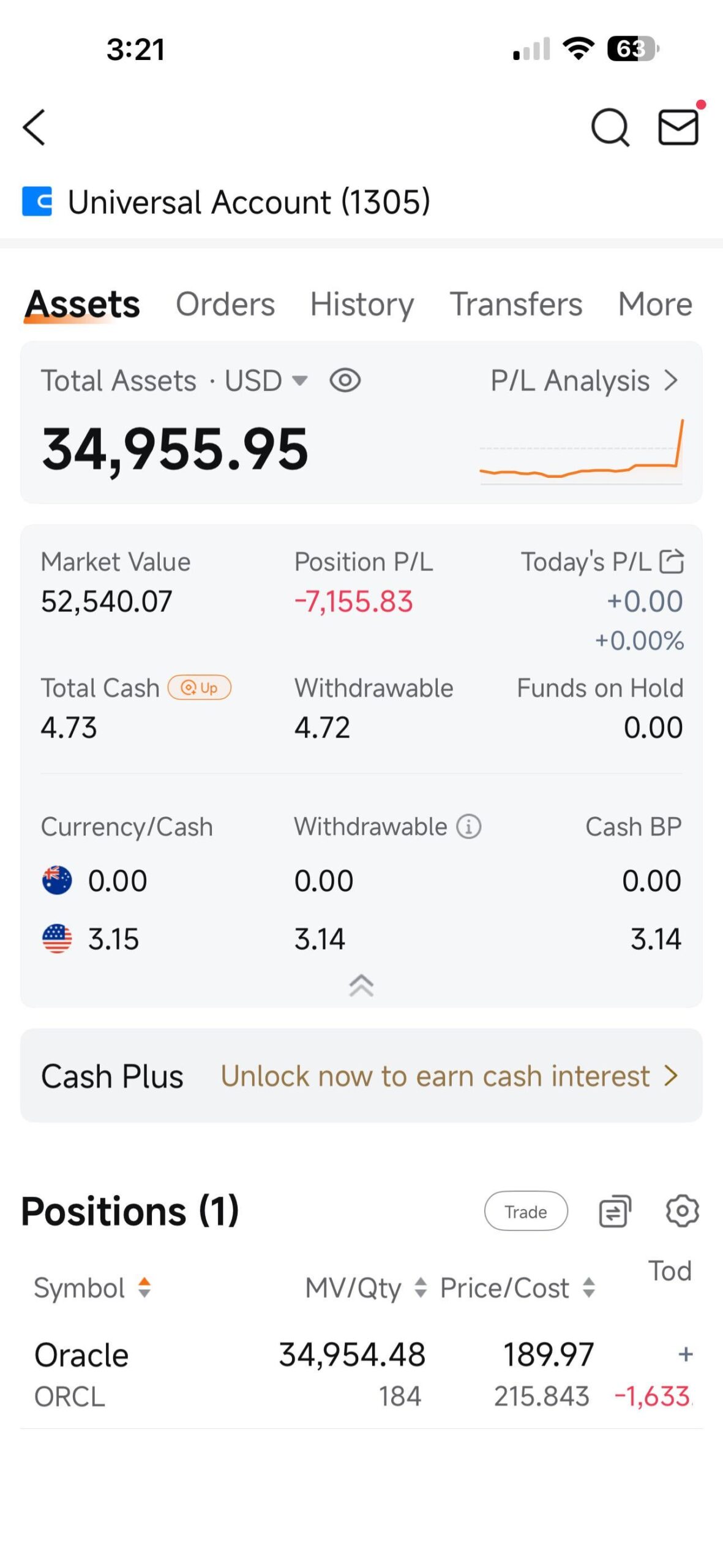723x1568 pixels.
Task: Open the Transfers tab
Action: click(x=515, y=304)
